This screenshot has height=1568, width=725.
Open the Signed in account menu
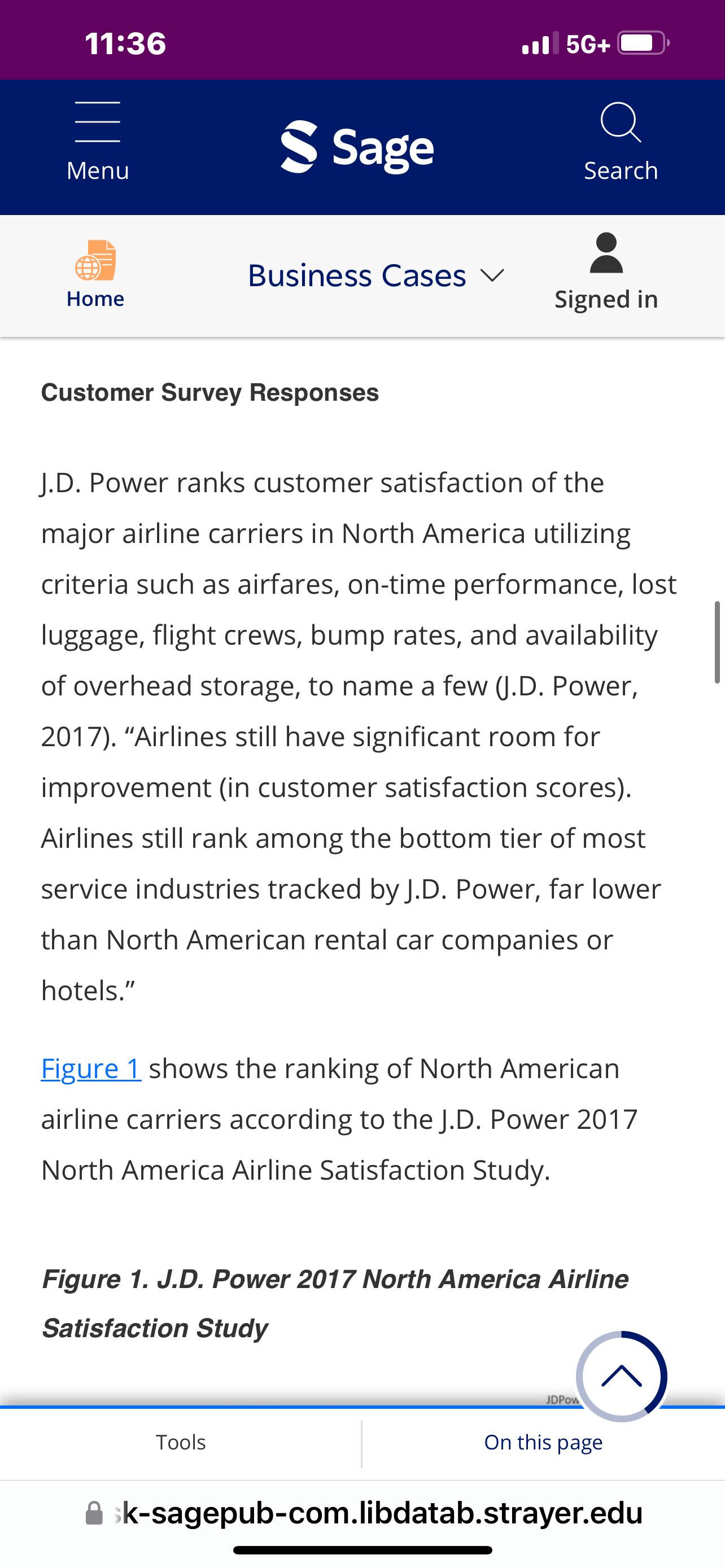click(x=606, y=272)
